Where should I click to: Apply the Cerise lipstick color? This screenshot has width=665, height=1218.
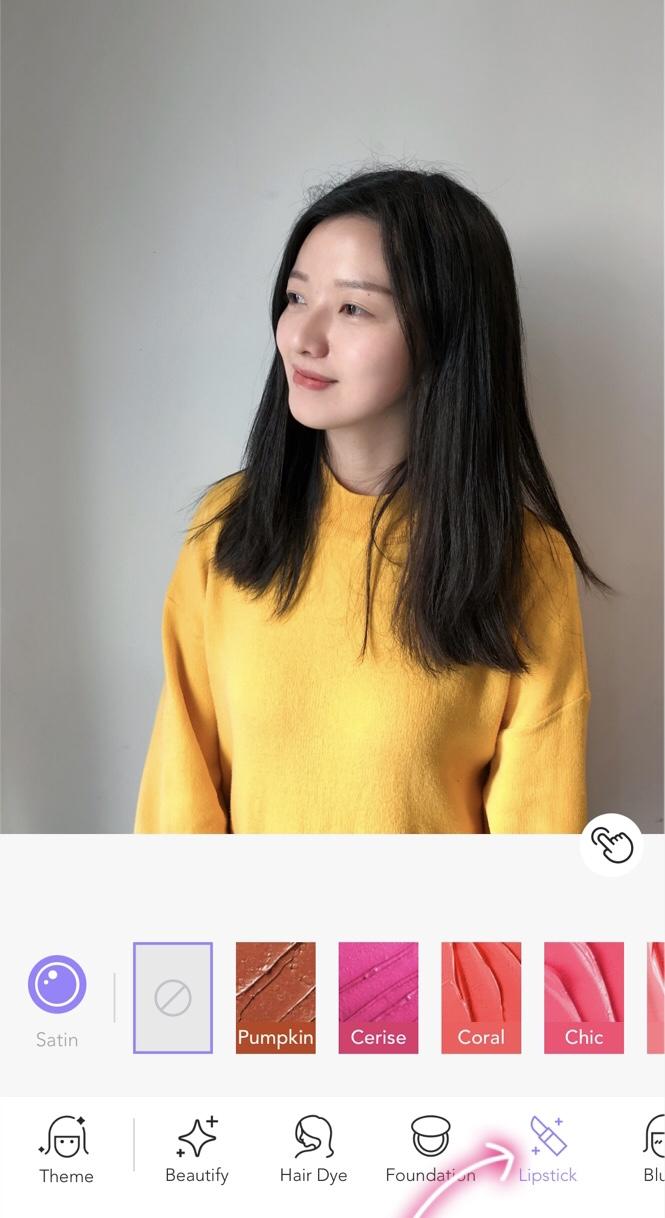point(378,997)
